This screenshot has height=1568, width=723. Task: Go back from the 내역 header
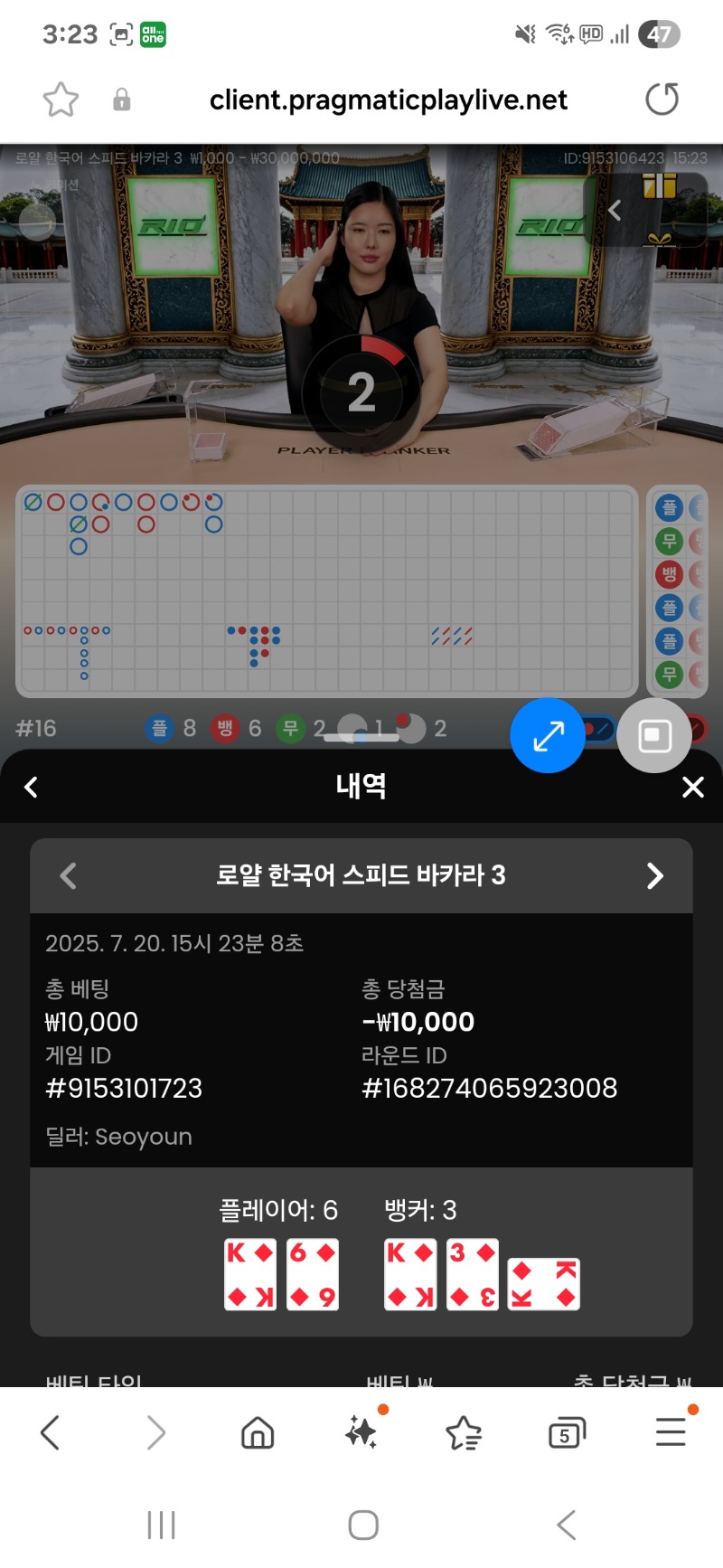click(x=31, y=787)
